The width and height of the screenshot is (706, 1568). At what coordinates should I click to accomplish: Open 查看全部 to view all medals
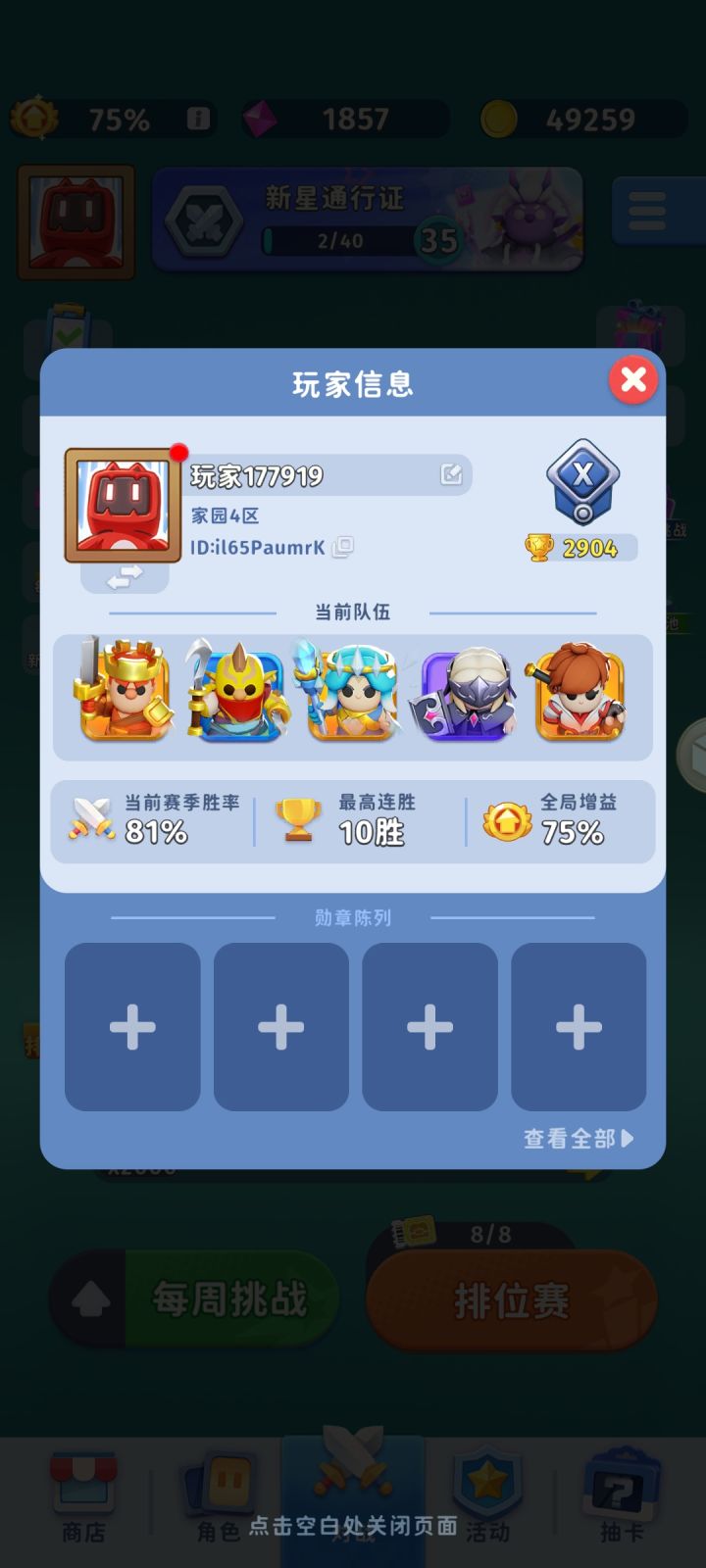pyautogui.click(x=579, y=1138)
